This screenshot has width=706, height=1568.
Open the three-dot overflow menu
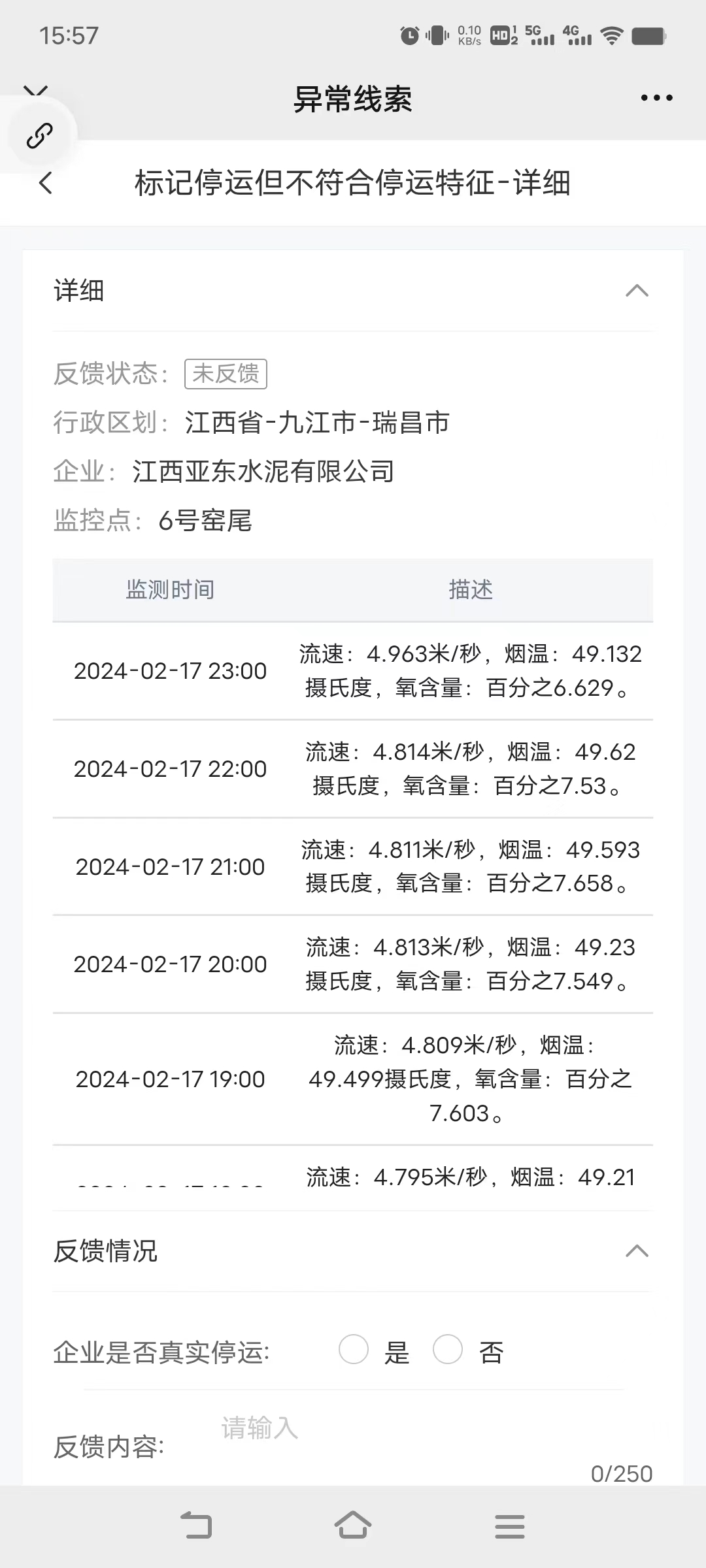(656, 98)
